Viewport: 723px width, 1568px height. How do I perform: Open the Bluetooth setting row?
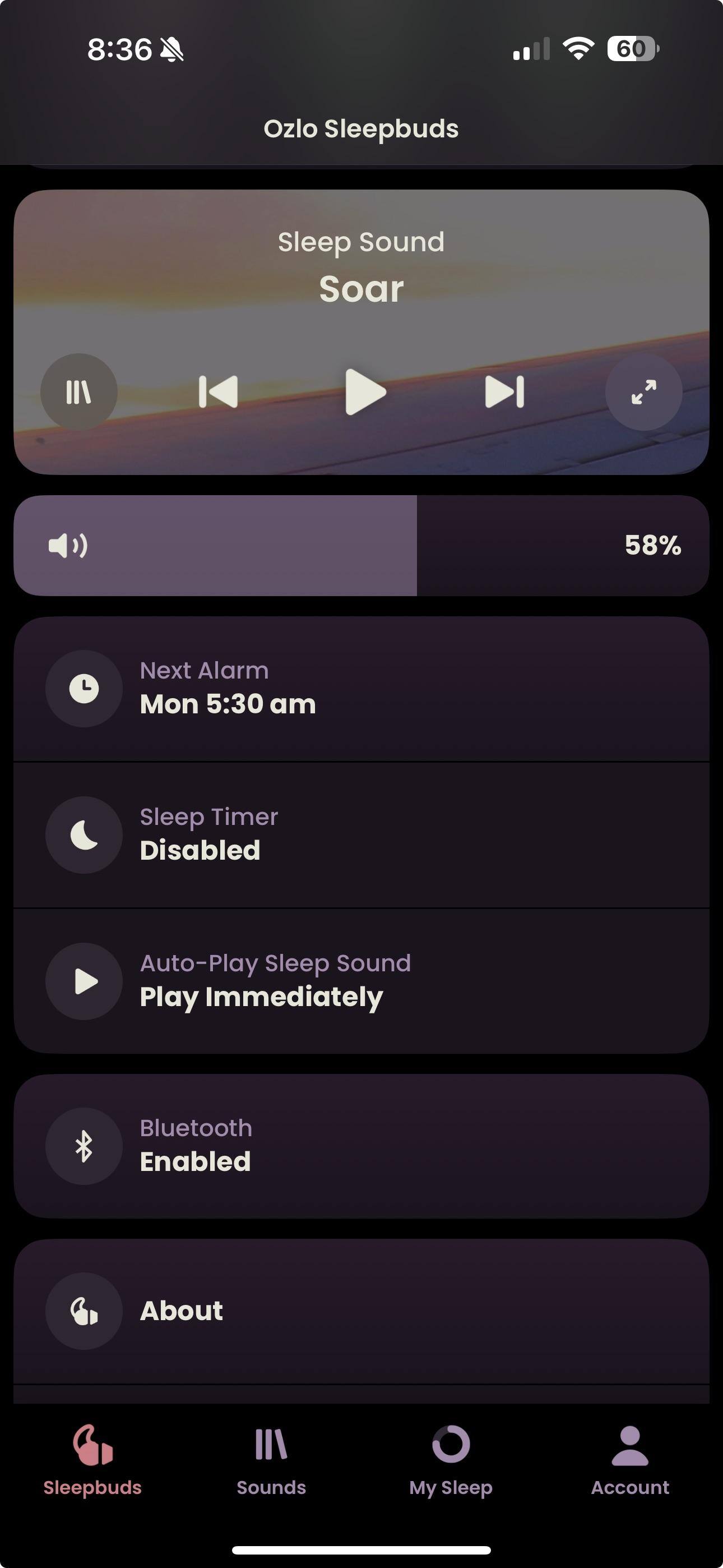point(361,1146)
